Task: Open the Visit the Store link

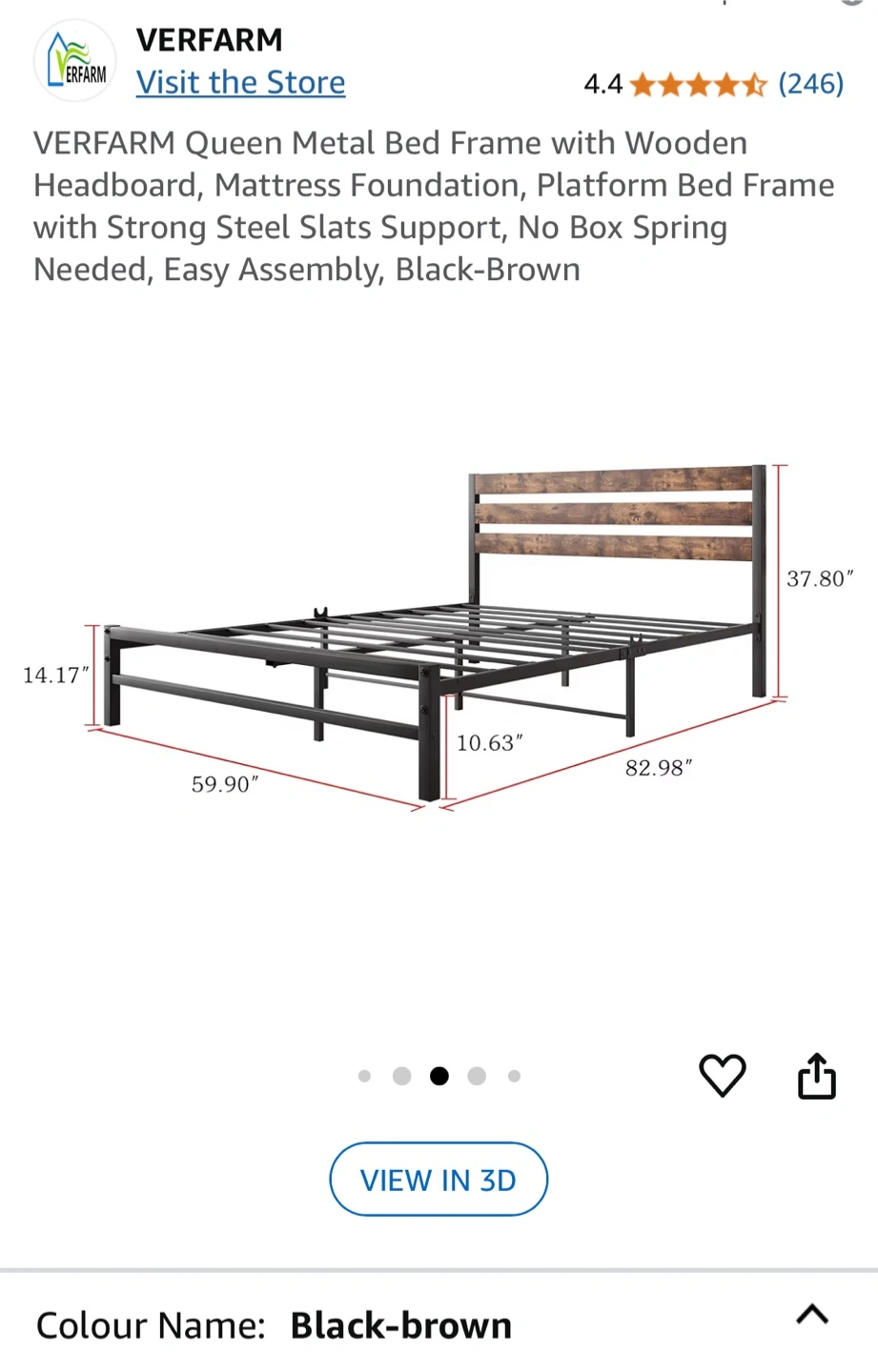Action: pyautogui.click(x=240, y=83)
